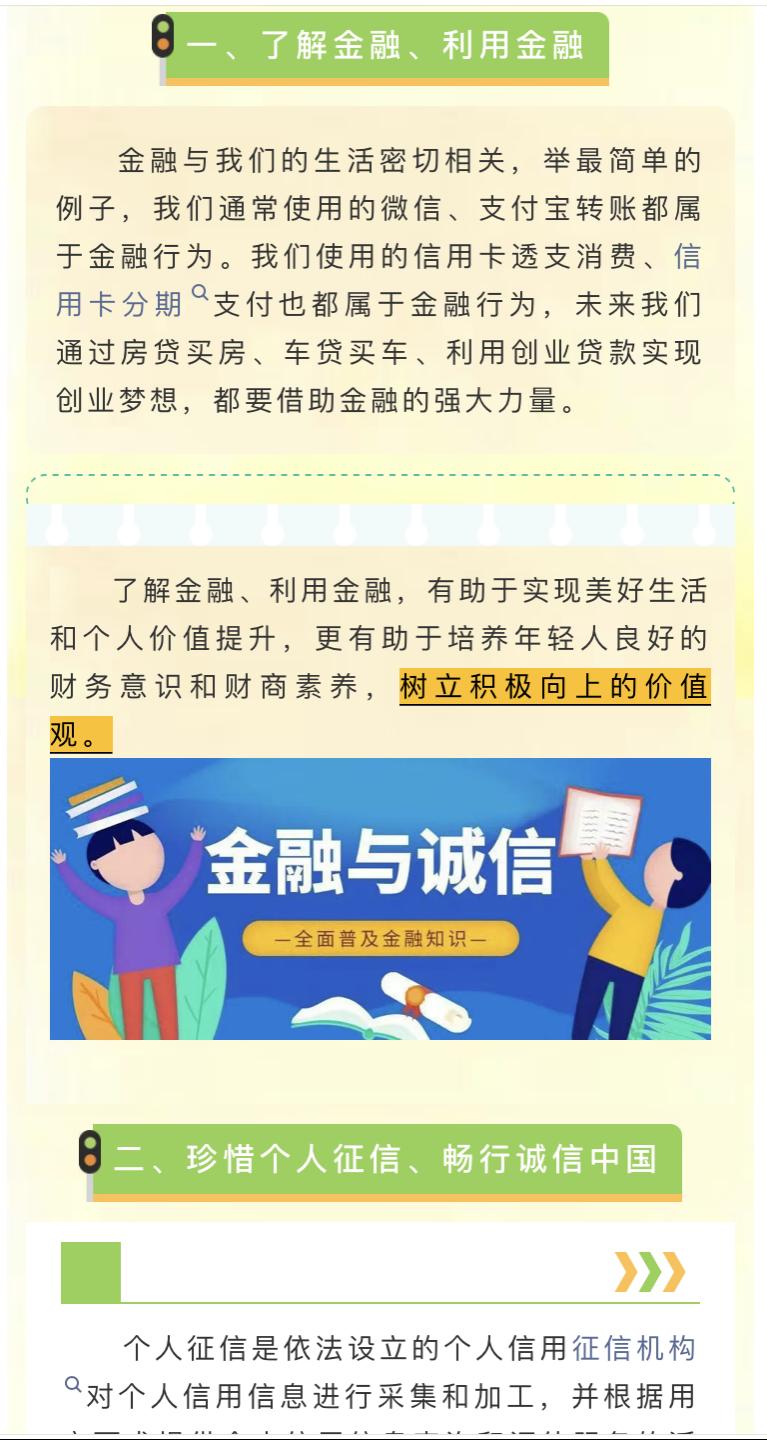The width and height of the screenshot is (767, 1440).
Task: View the 金融与诚信 banner image
Action: click(380, 898)
